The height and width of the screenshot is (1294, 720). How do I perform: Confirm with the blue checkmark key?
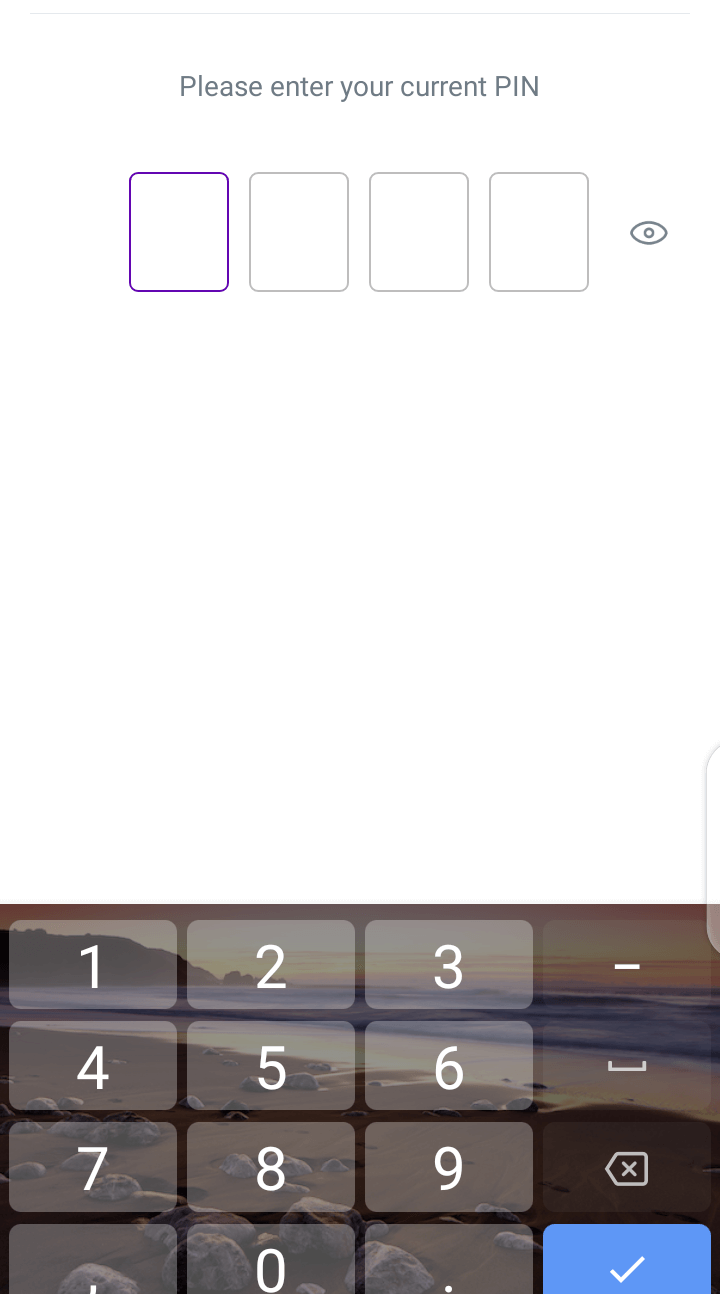pos(627,1262)
